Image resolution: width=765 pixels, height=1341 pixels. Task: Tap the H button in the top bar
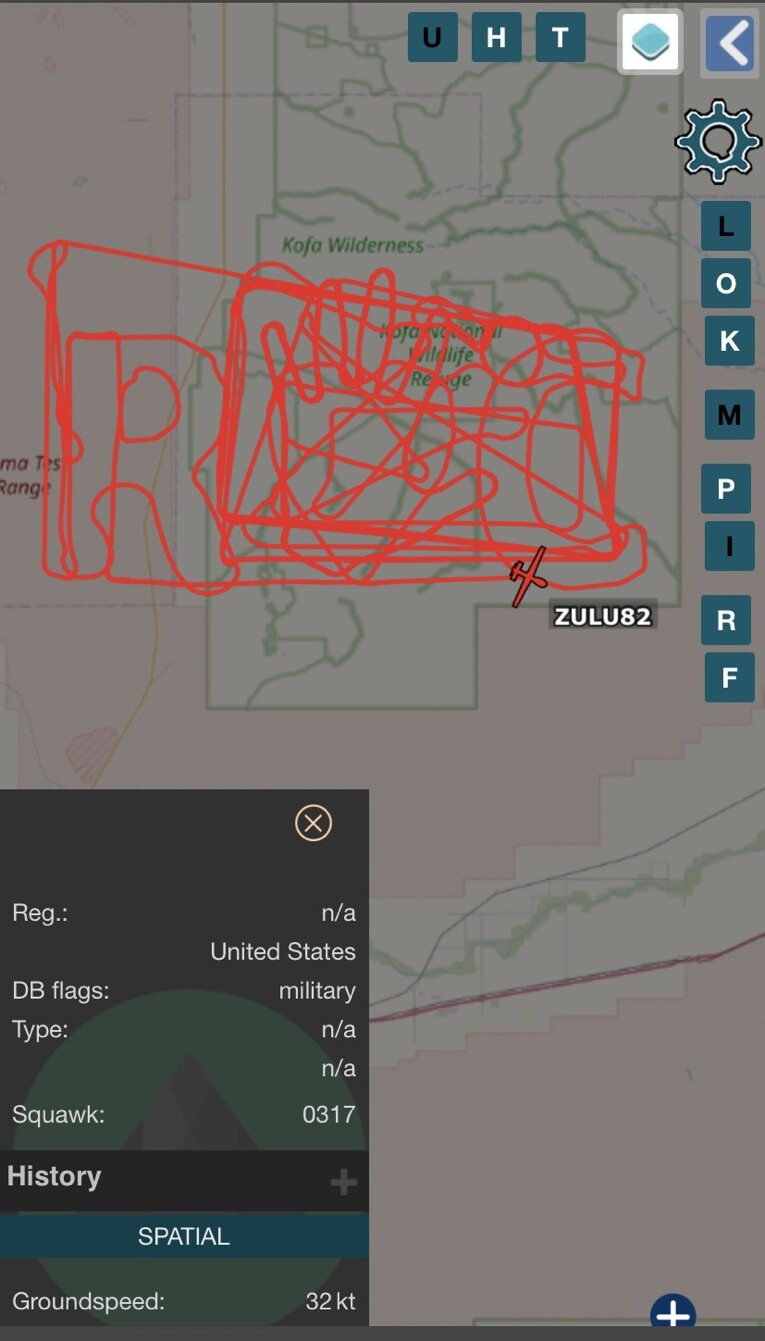point(496,38)
